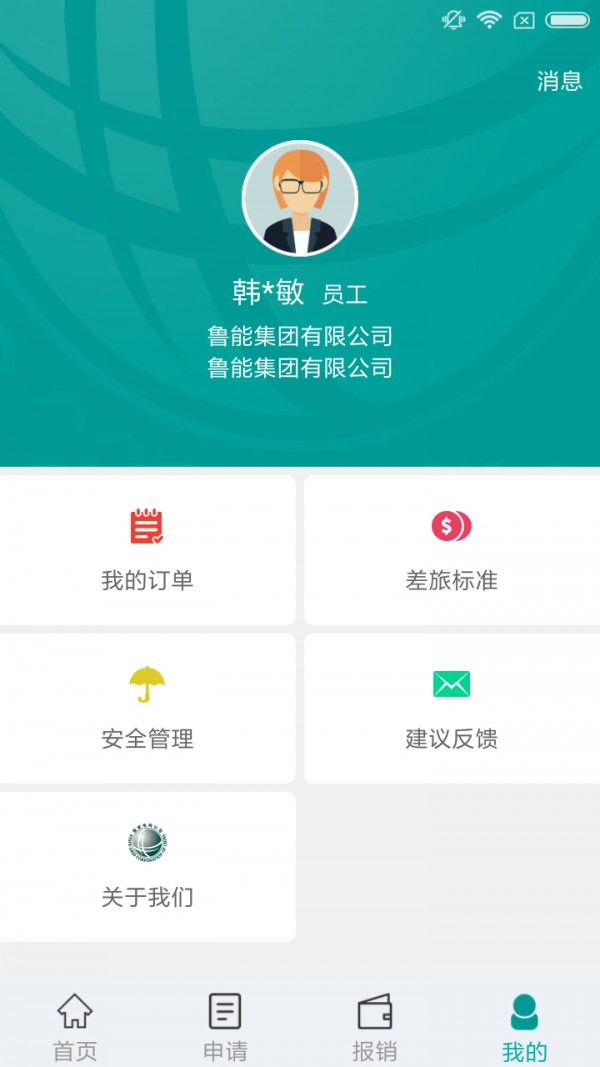Image resolution: width=600 pixels, height=1067 pixels.
Task: Tap the profile avatar picture
Action: tap(300, 199)
